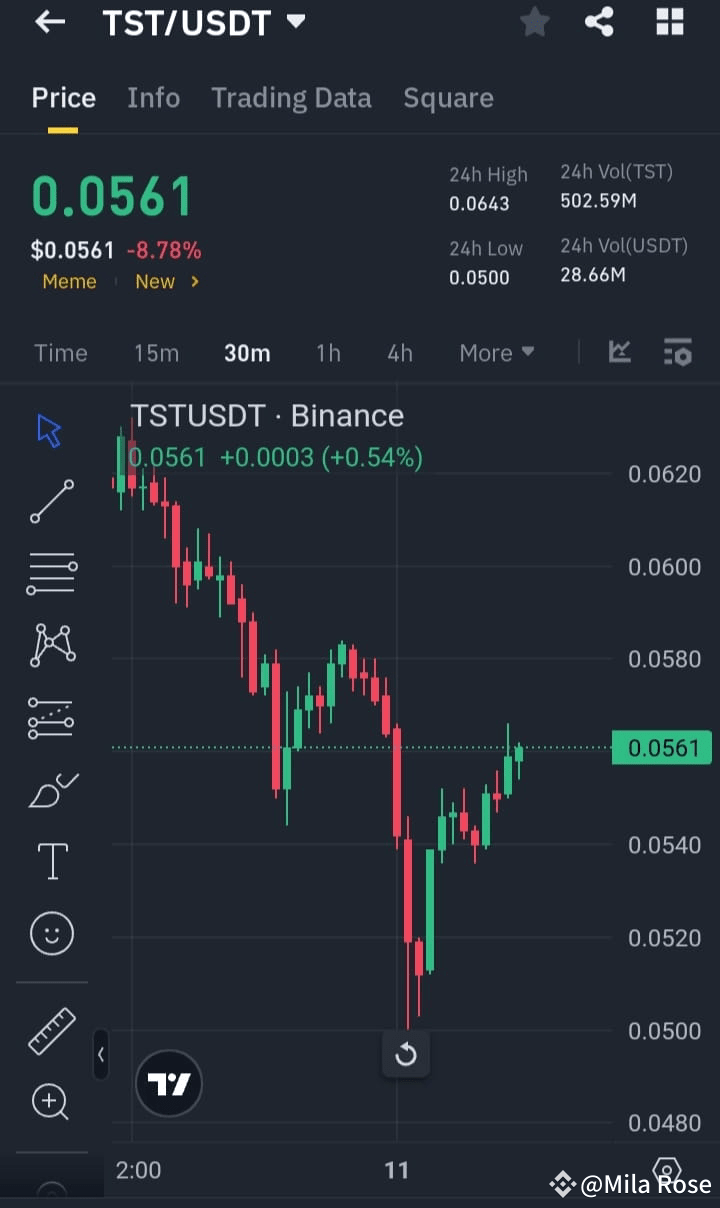The image size is (720, 1208).
Task: Open the horizontal lines tool
Action: (50, 572)
